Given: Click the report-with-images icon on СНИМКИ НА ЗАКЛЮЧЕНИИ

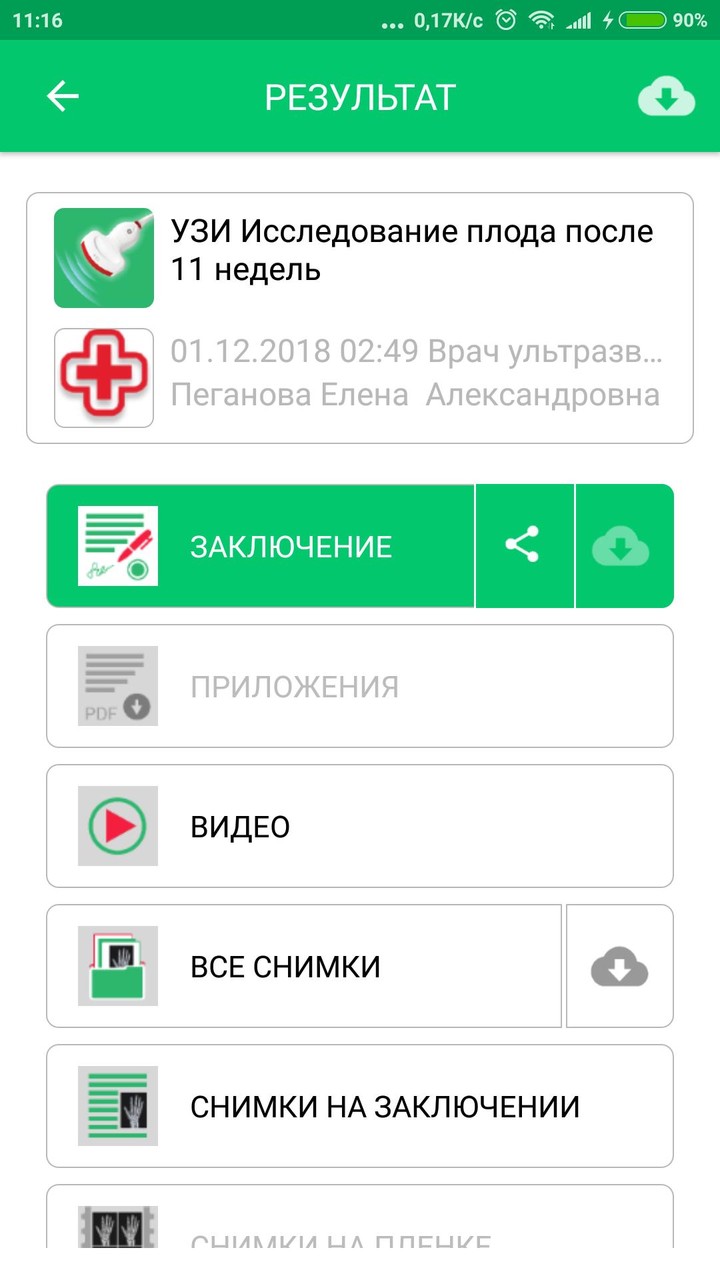Looking at the screenshot, I should (117, 1106).
